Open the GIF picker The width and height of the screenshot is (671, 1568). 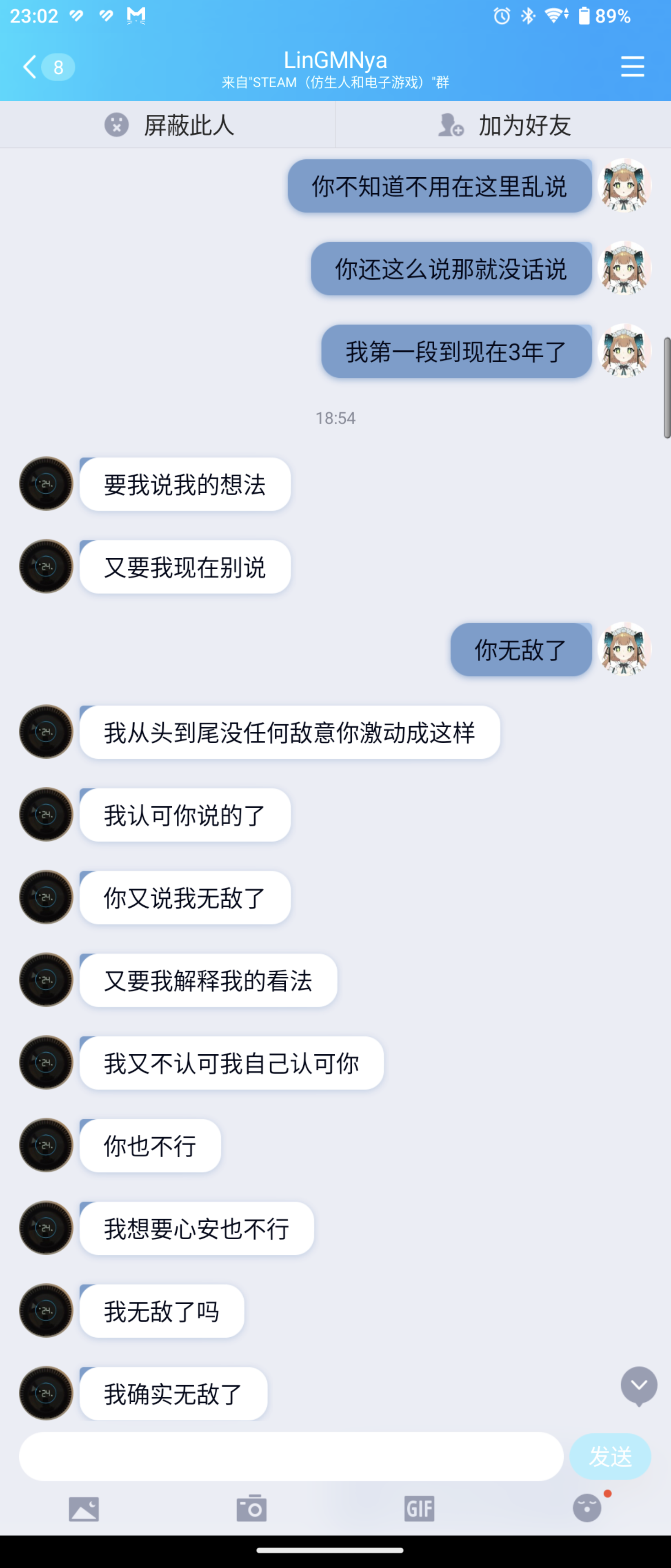pyautogui.click(x=419, y=1509)
